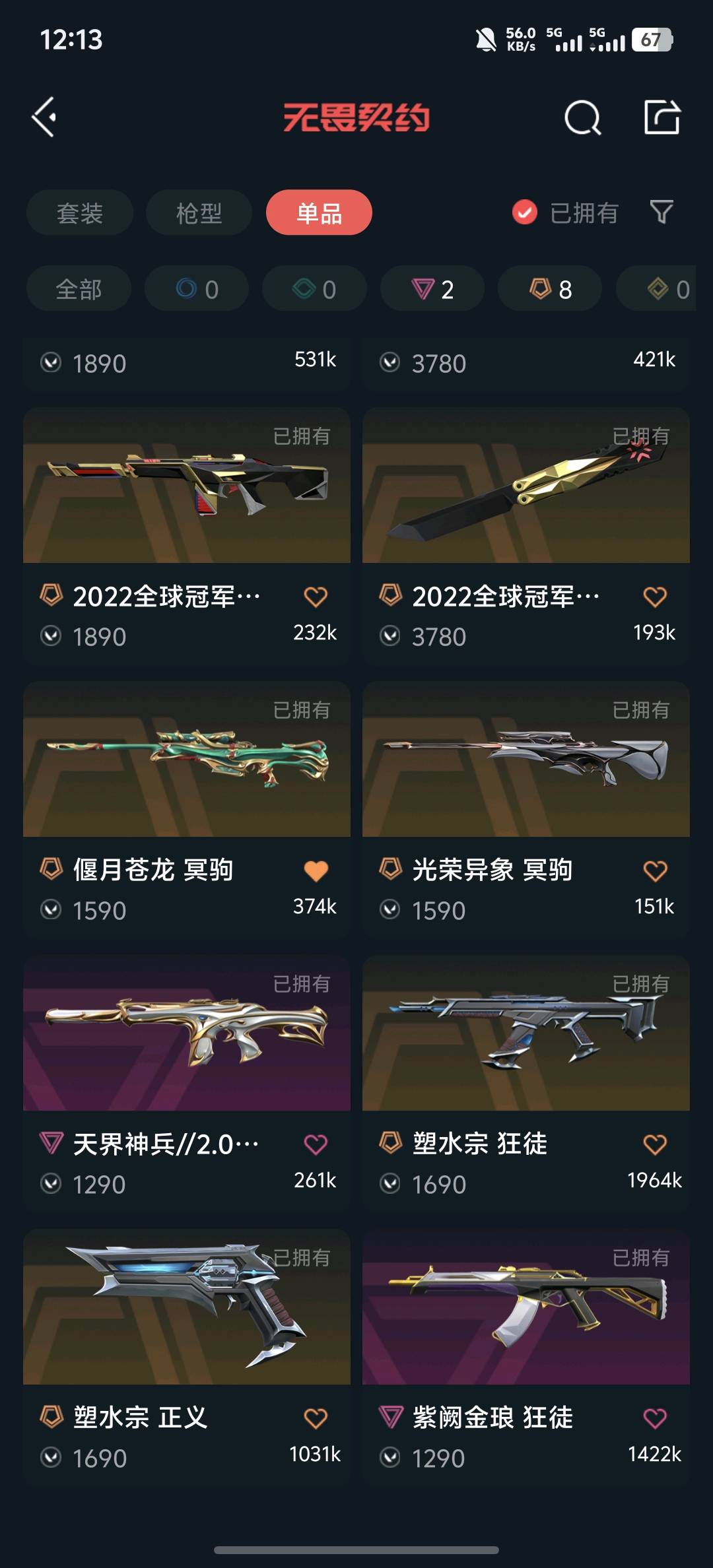
Task: Open the 塑水宗 正义 skin card
Action: tap(187, 1307)
